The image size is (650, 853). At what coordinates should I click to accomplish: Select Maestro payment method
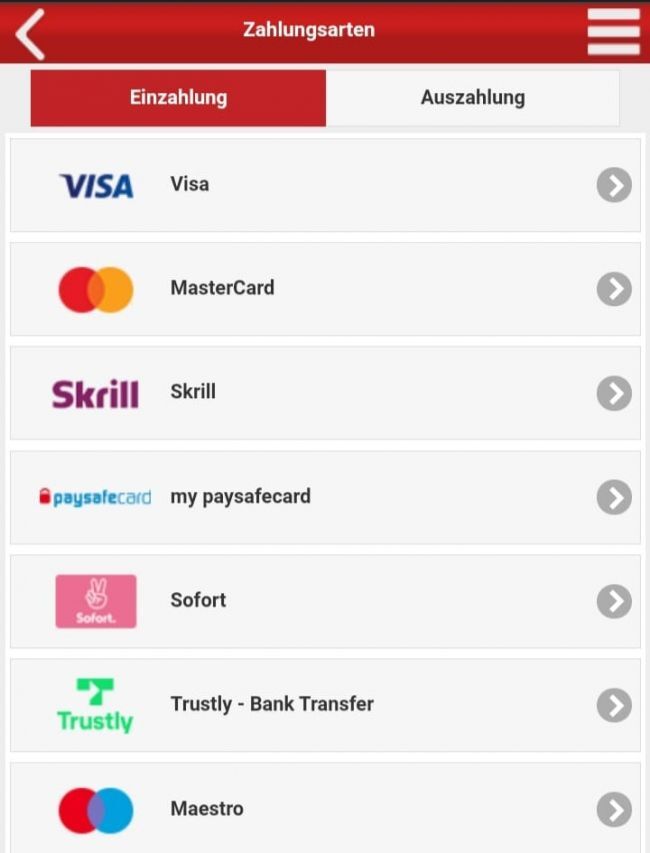(325, 808)
